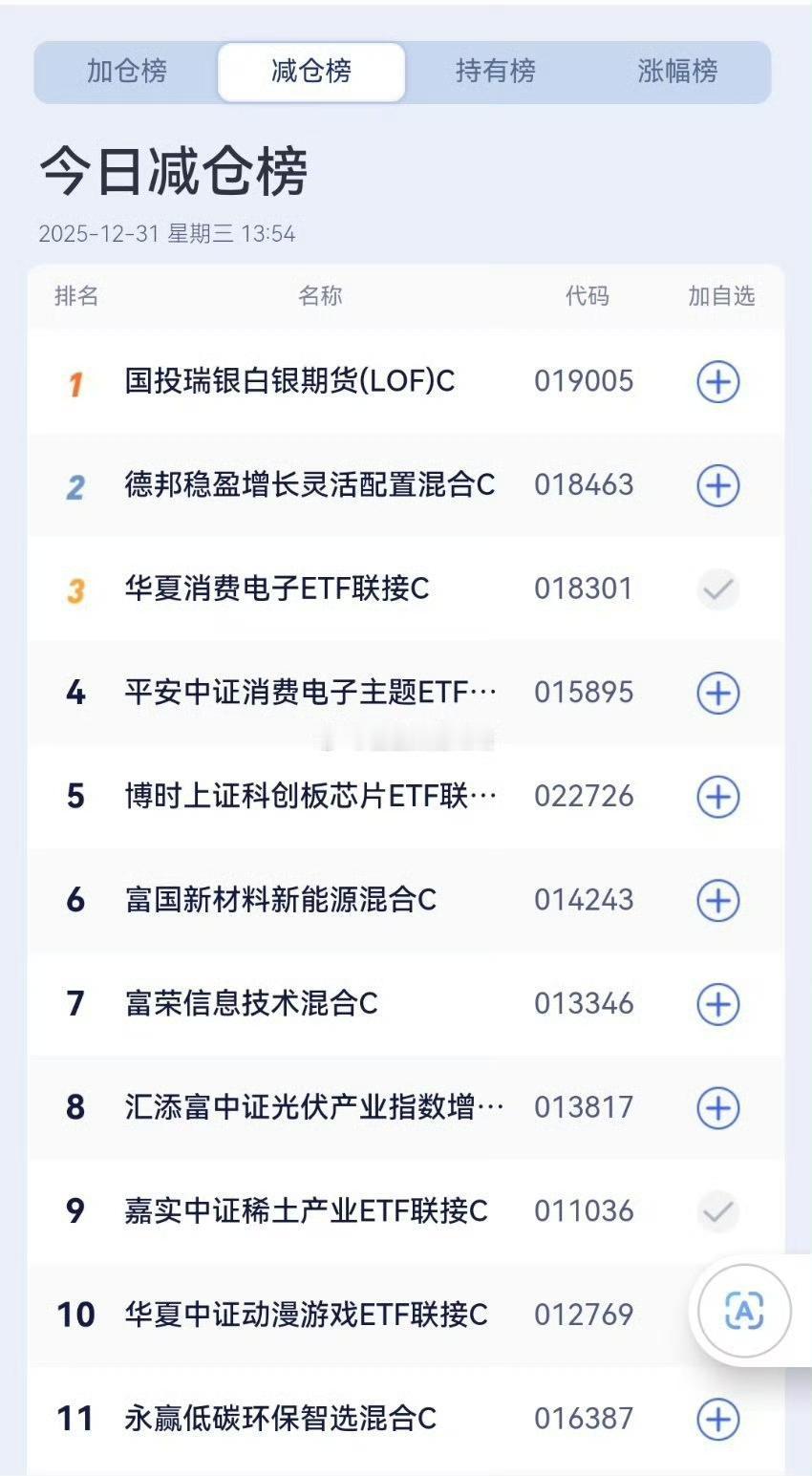Switch to the 加仓榜 tab

tap(127, 72)
